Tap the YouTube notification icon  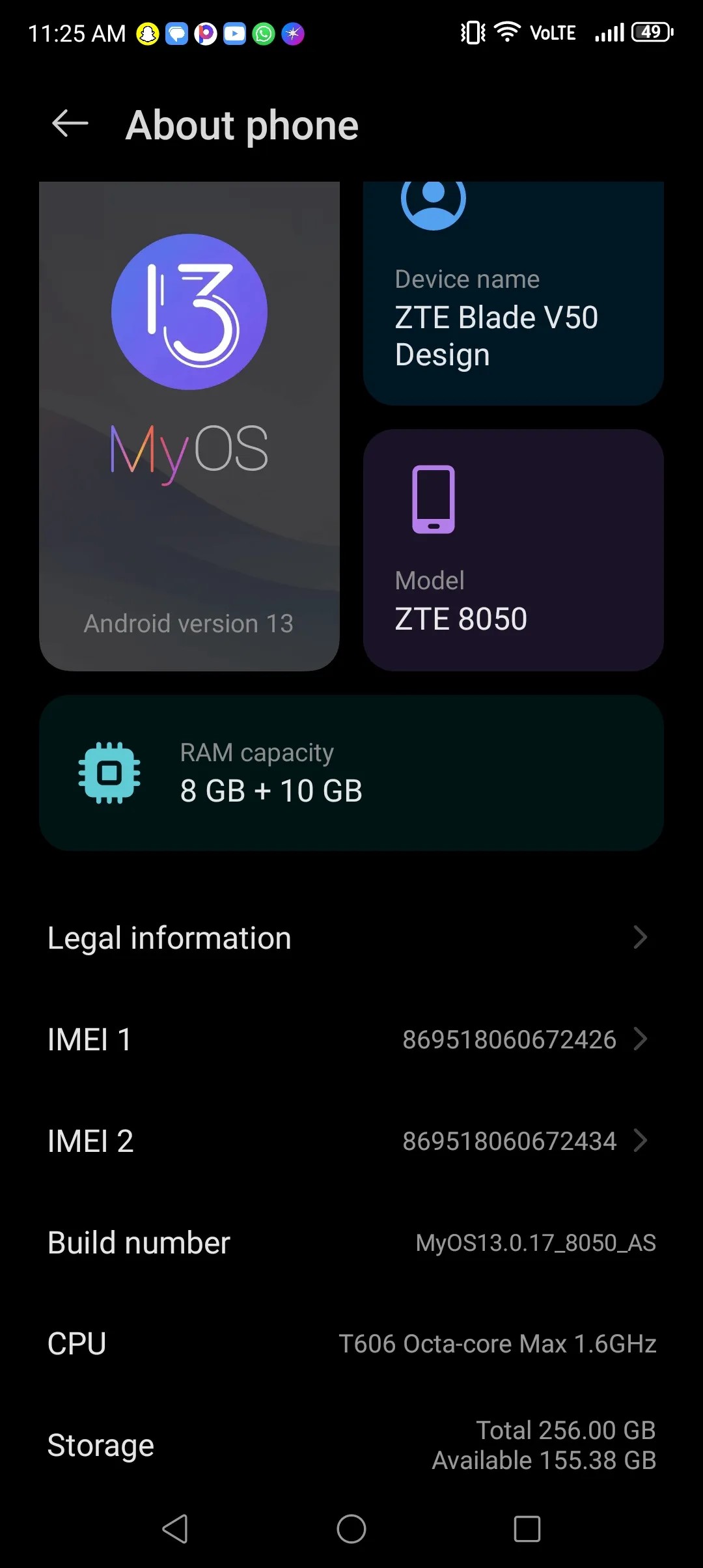click(234, 34)
